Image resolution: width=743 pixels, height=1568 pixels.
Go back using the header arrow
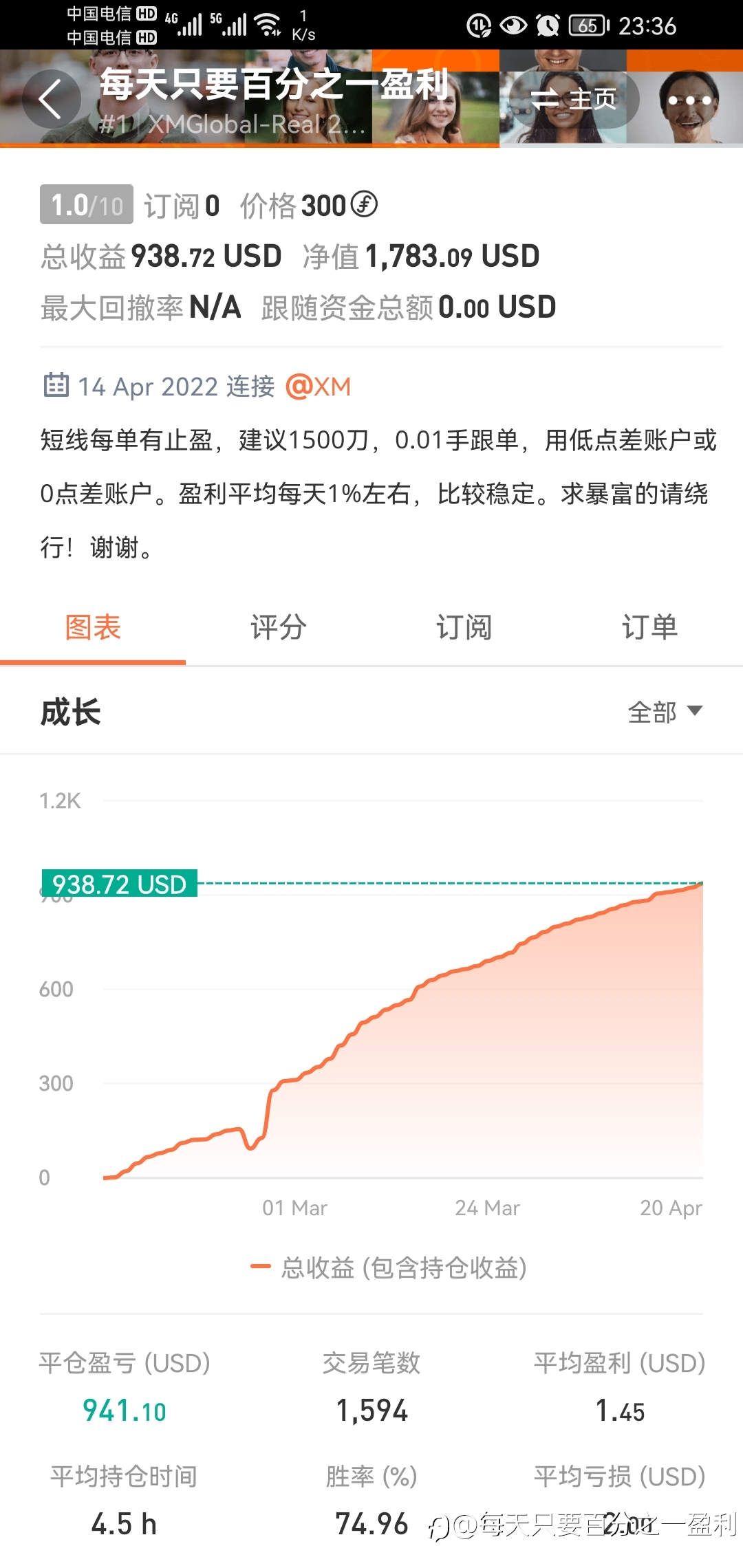[51, 99]
